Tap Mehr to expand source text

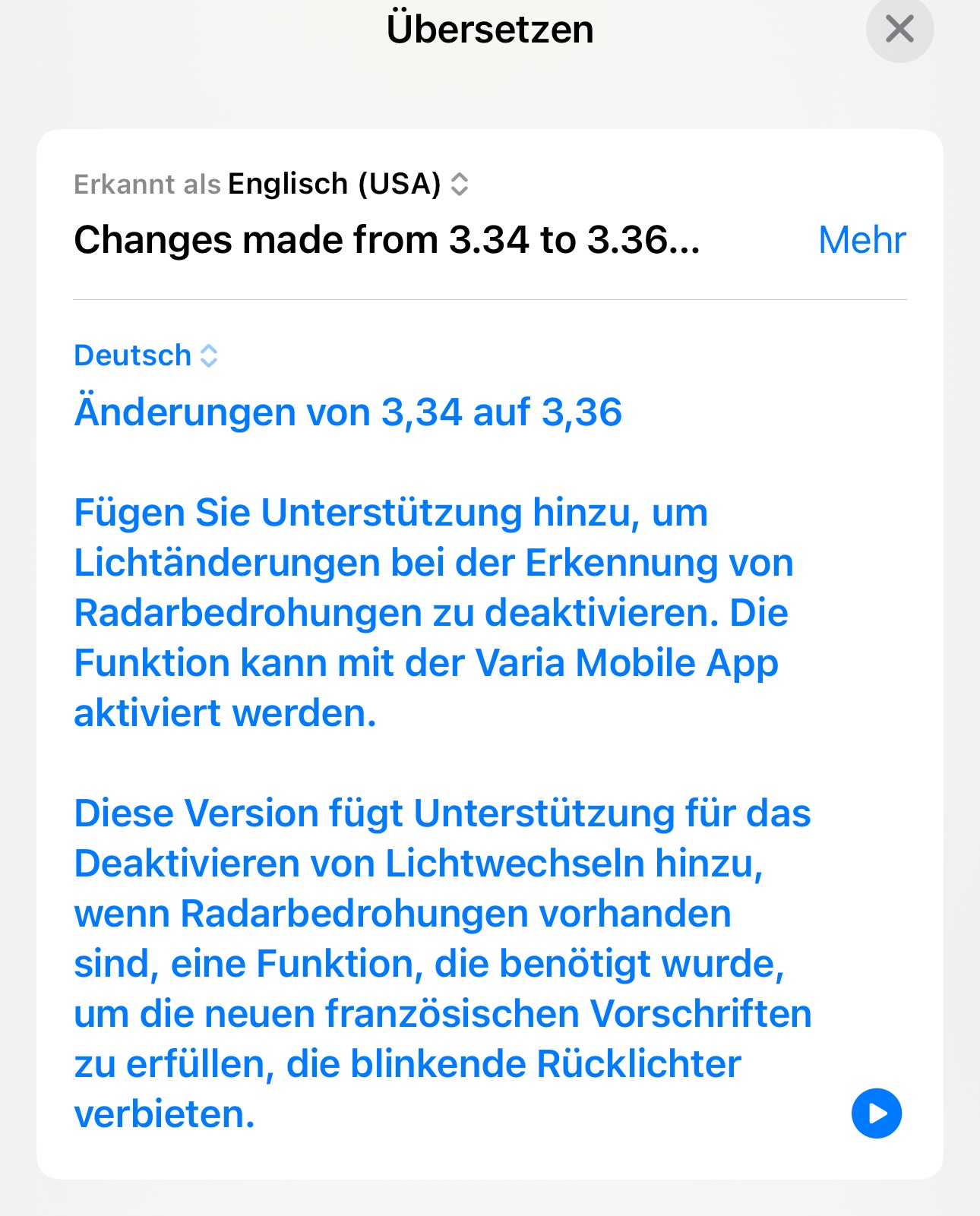861,240
